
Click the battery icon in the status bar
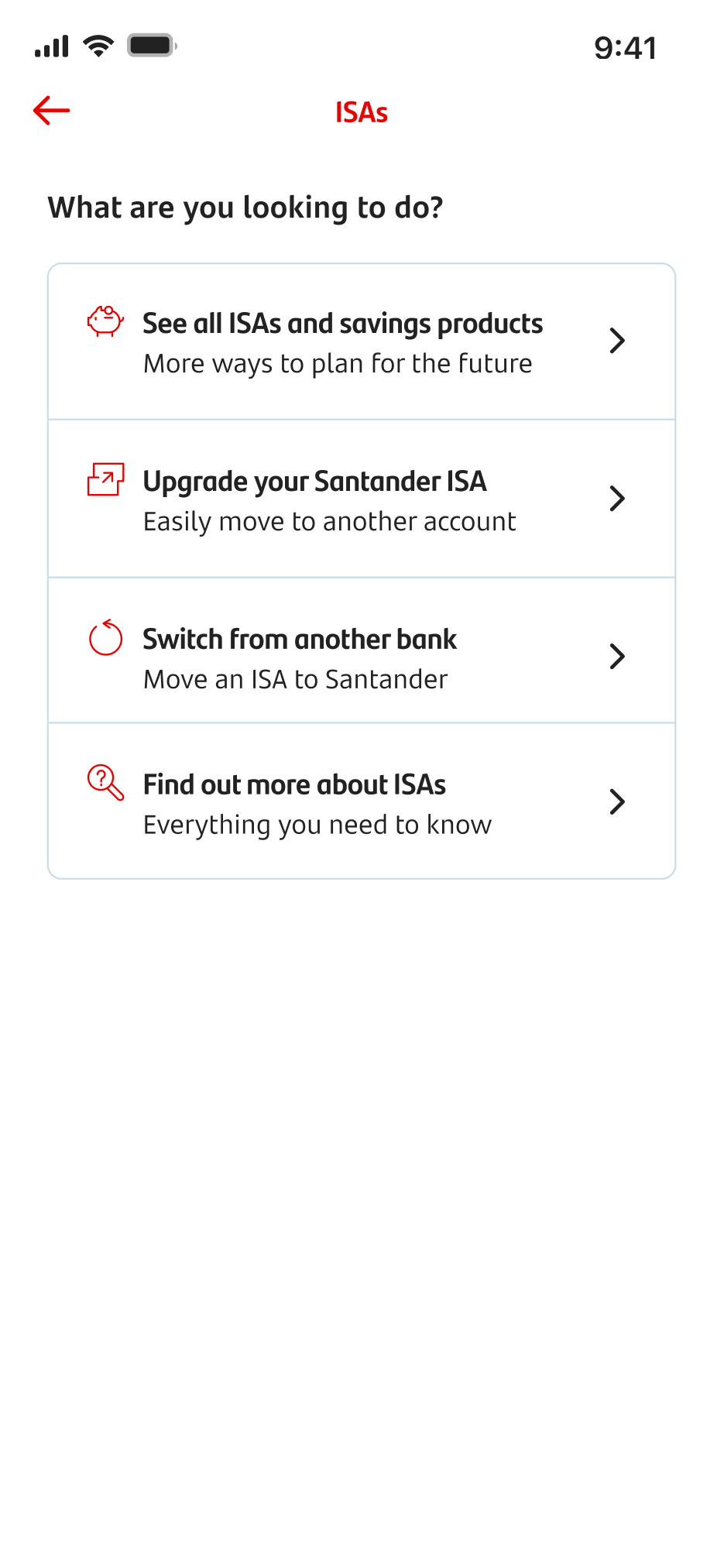[x=152, y=46]
